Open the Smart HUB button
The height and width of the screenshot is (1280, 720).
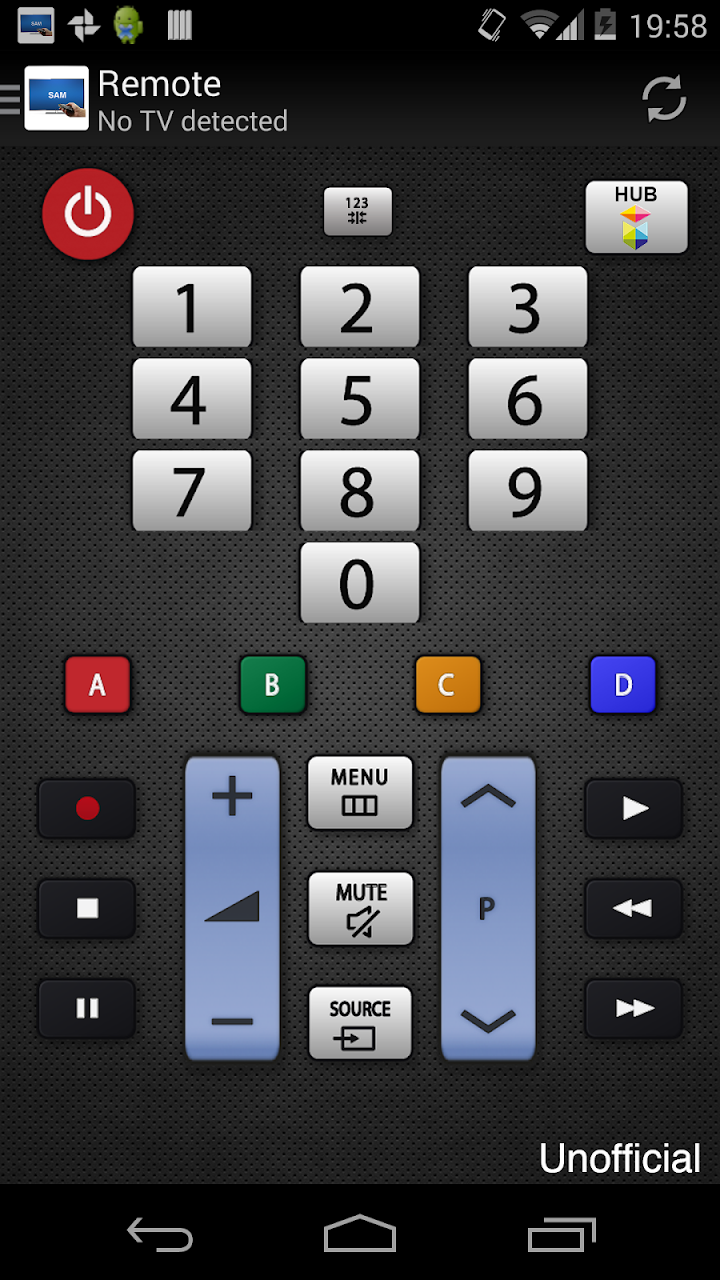636,217
